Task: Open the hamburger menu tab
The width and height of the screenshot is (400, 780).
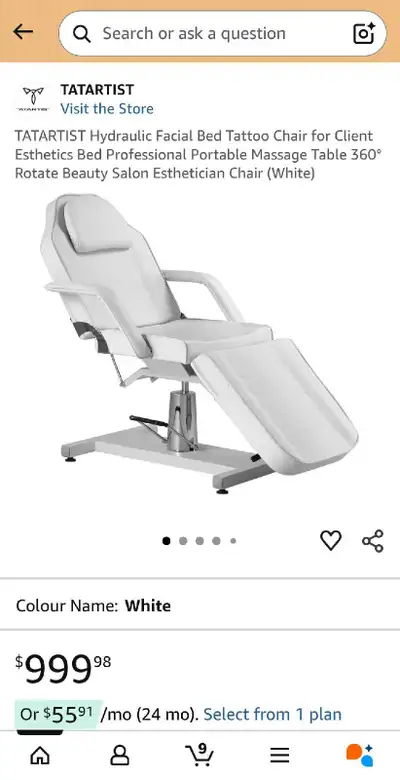Action: [x=280, y=756]
